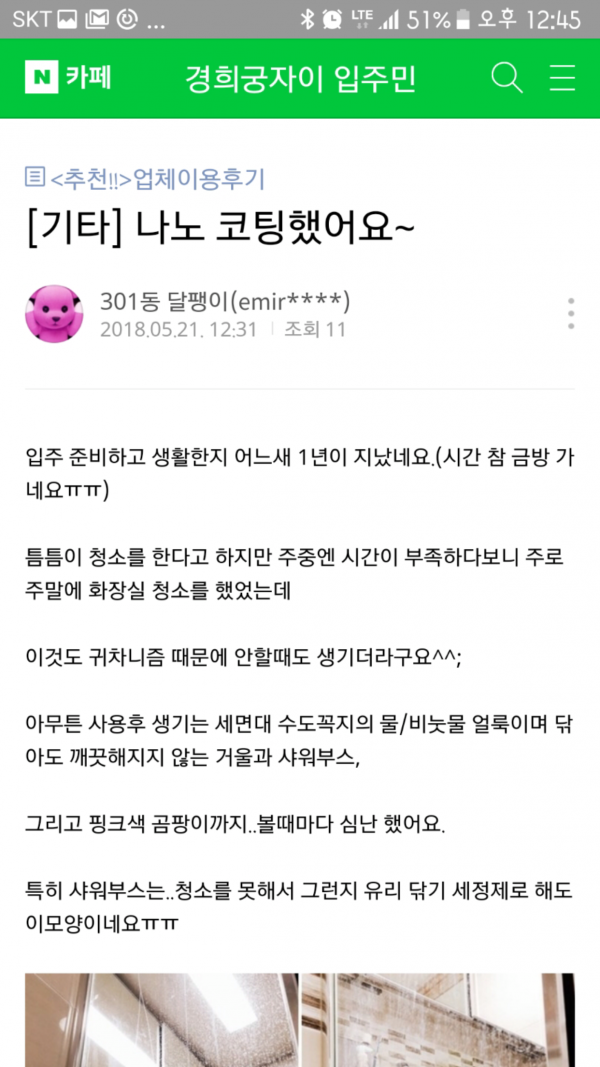Open author 301동 달팽이's profile name
This screenshot has height=1067, width=600.
[x=225, y=300]
